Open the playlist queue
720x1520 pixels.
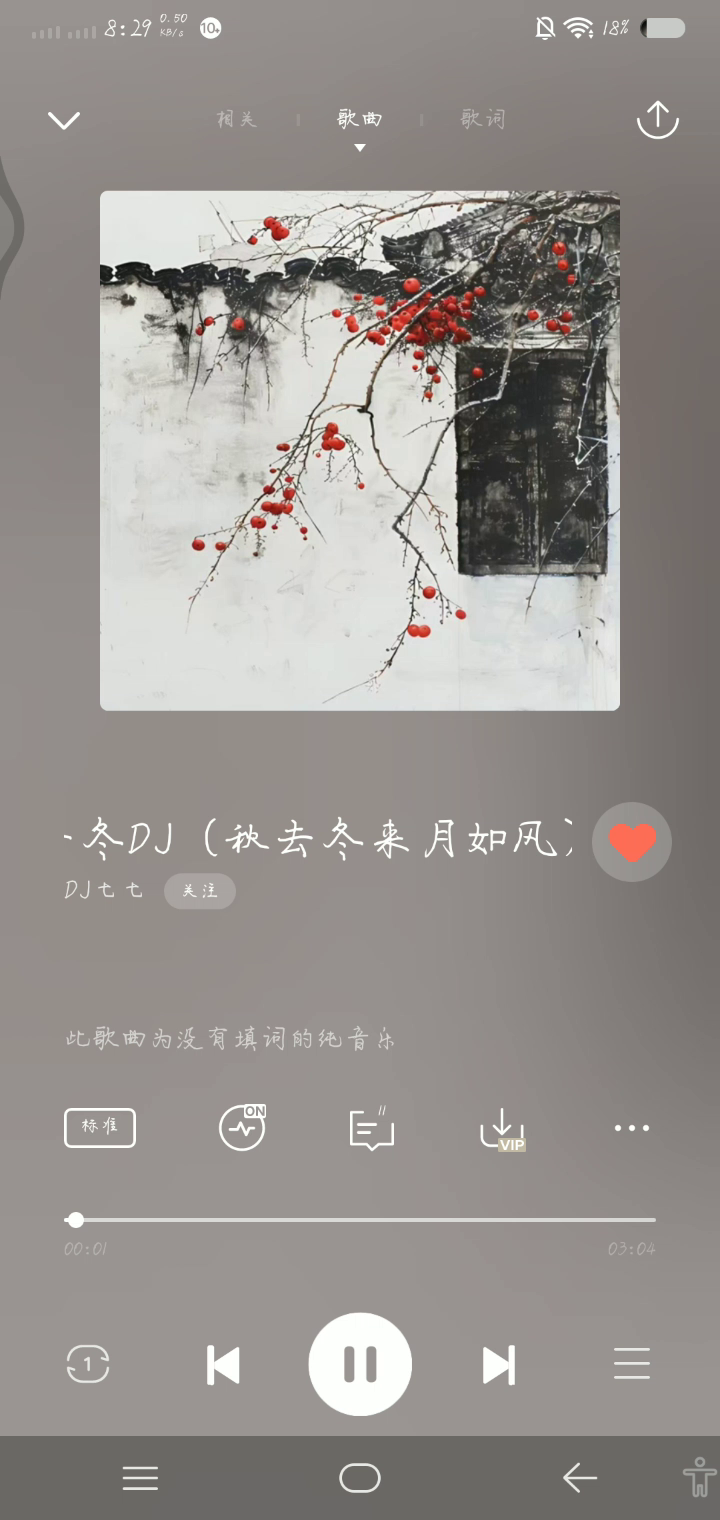click(632, 1364)
